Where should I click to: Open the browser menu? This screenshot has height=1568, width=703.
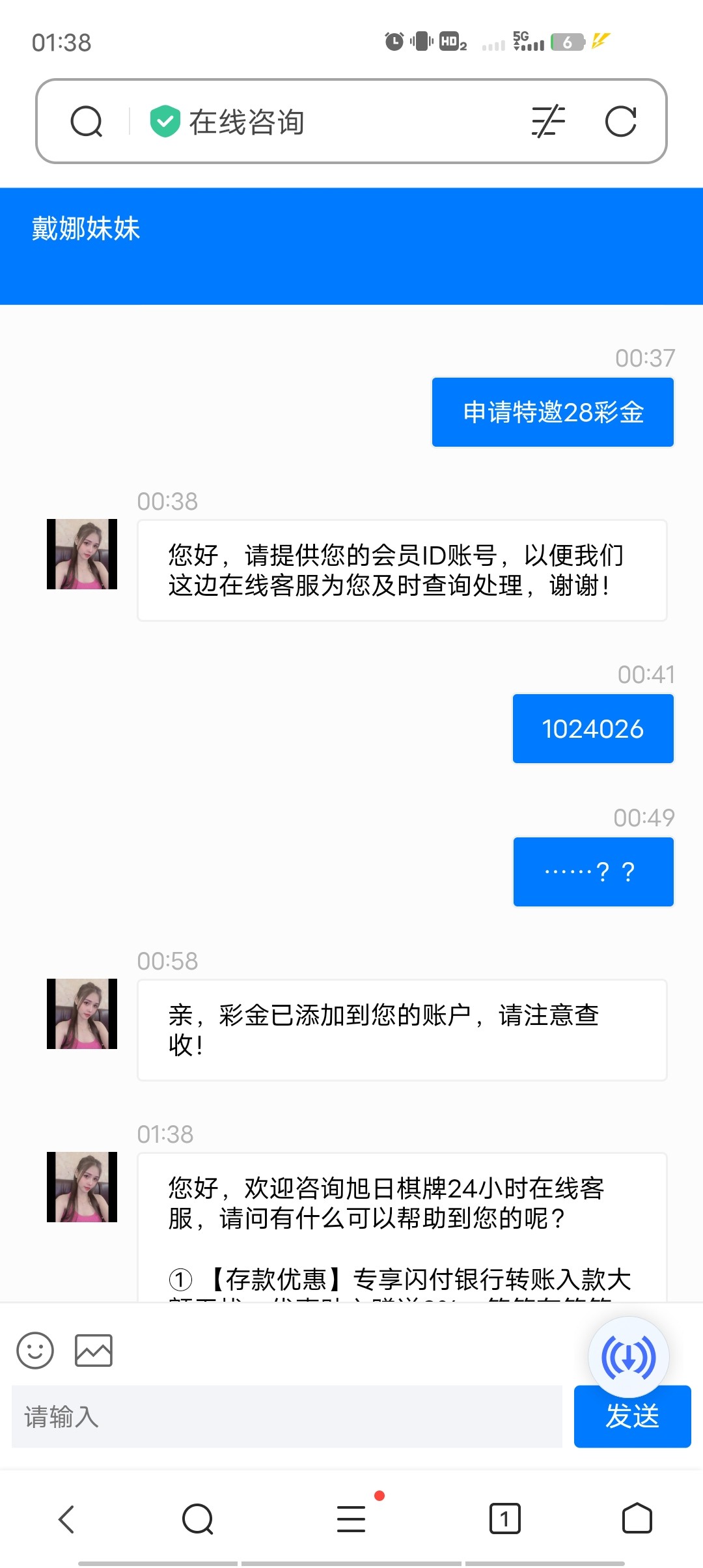pos(351,1519)
